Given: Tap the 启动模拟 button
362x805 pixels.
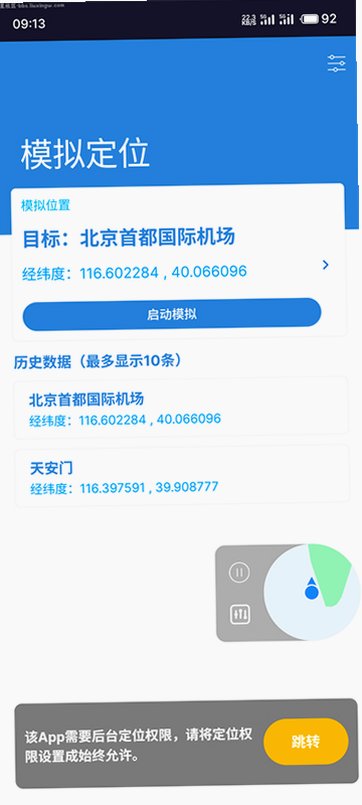Looking at the screenshot, I should coord(172,314).
